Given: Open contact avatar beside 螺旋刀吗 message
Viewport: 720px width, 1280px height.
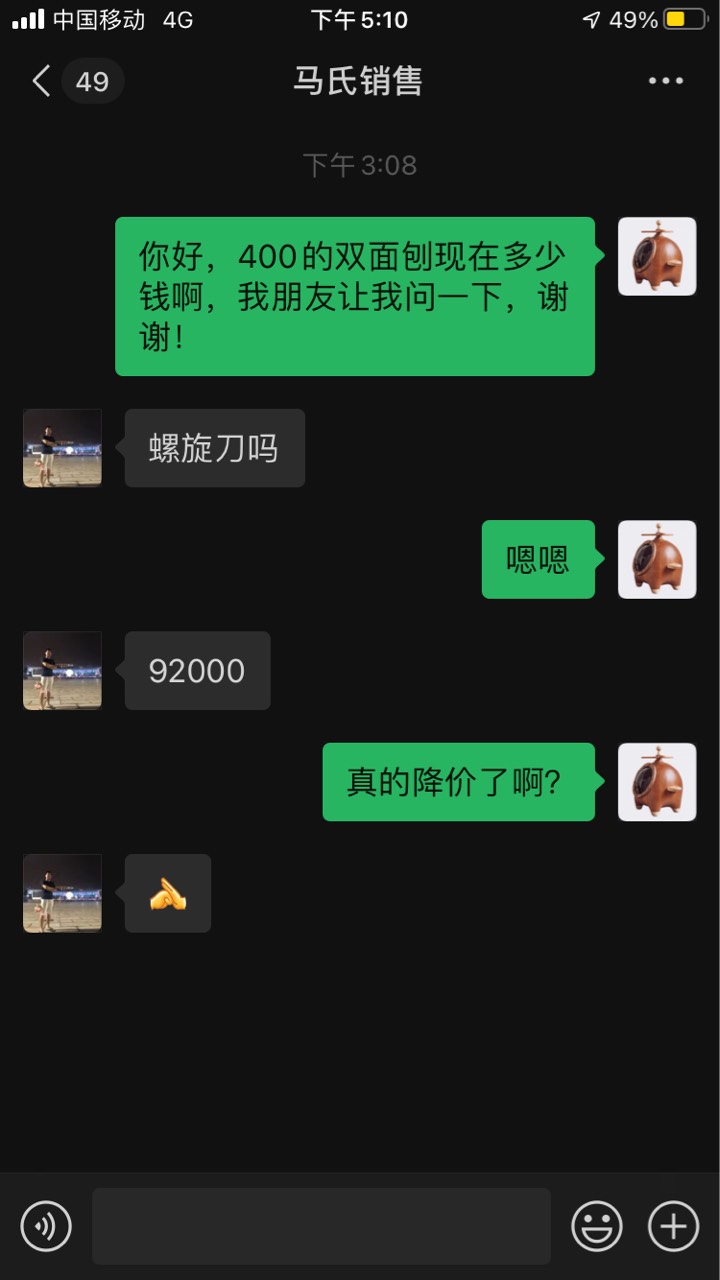Looking at the screenshot, I should 62,448.
